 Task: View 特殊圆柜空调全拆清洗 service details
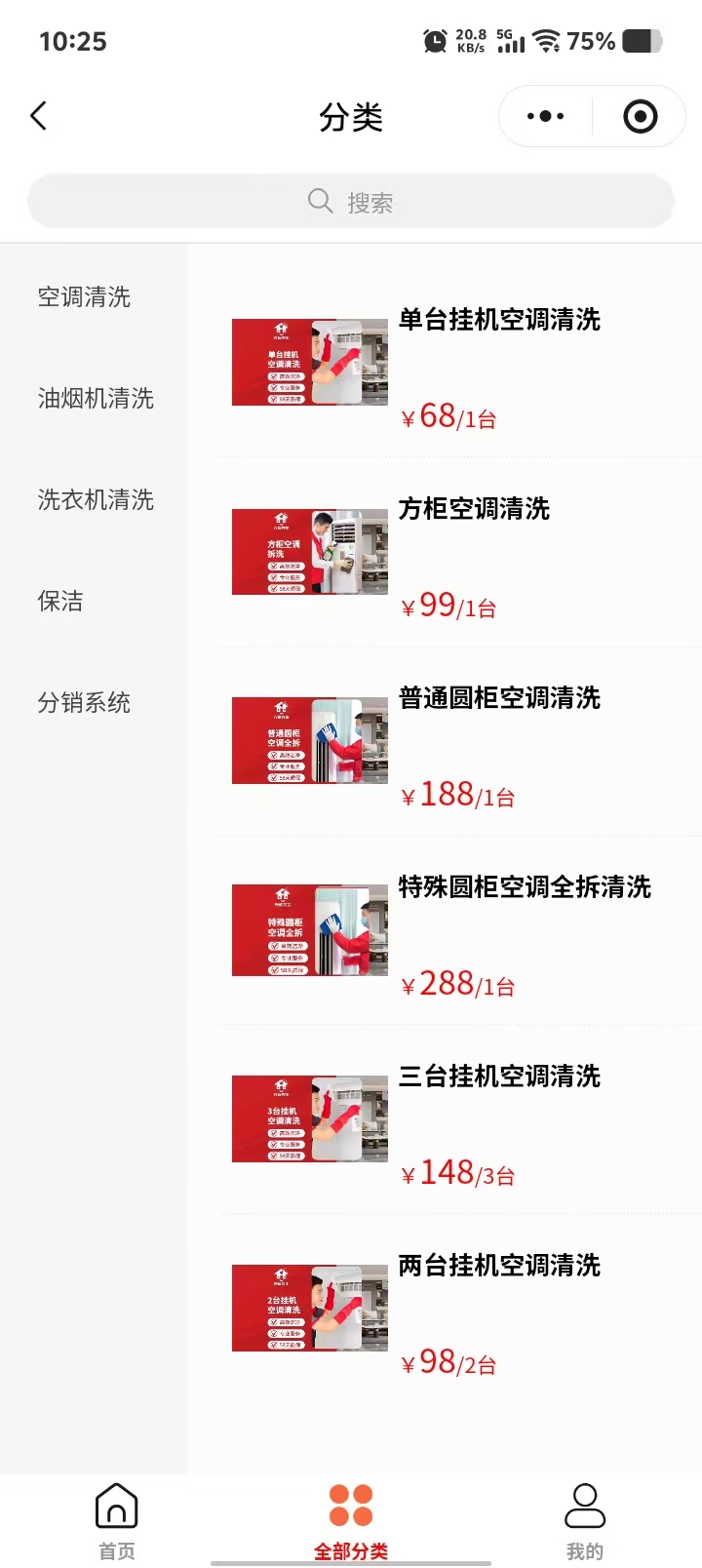[x=524, y=887]
